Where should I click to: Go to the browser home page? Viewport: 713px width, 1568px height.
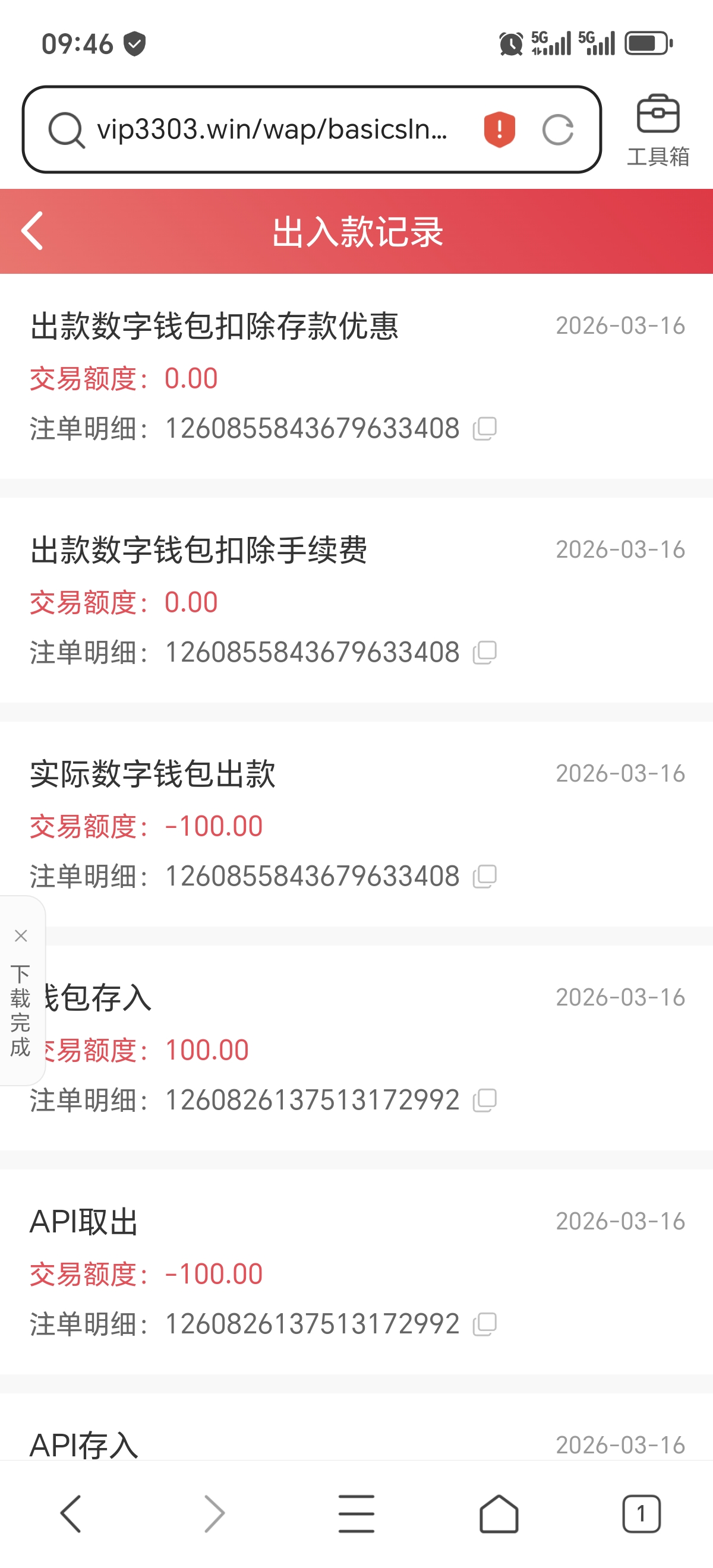click(x=499, y=1513)
